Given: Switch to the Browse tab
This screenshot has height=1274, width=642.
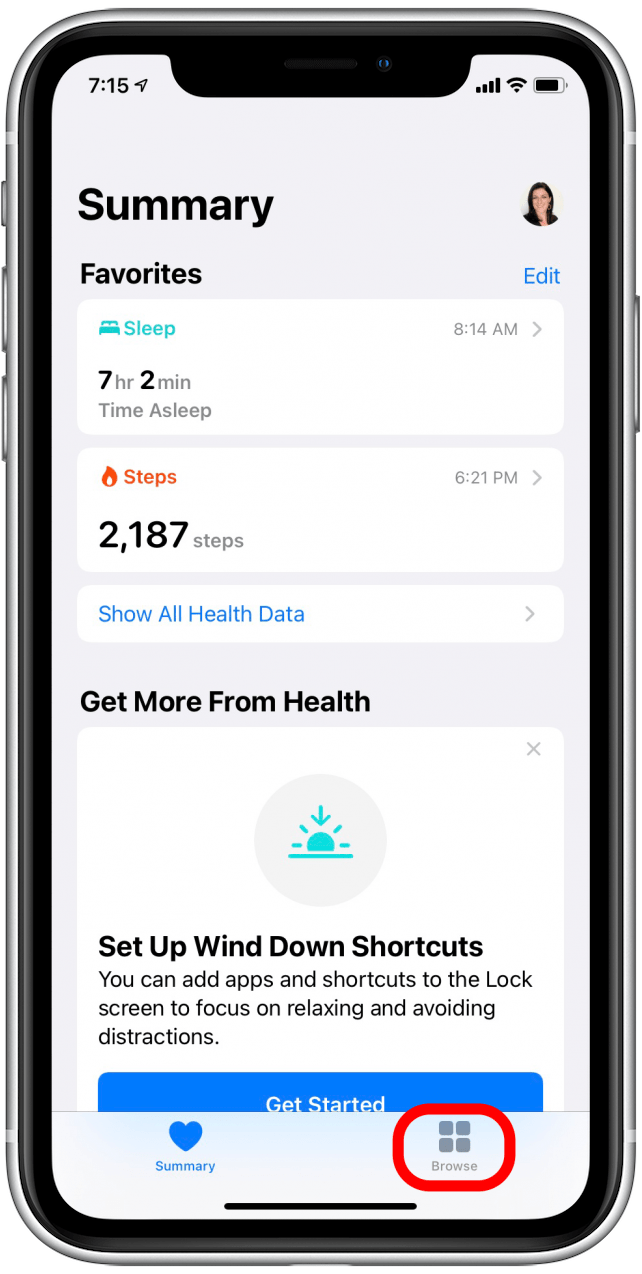Looking at the screenshot, I should (454, 1146).
